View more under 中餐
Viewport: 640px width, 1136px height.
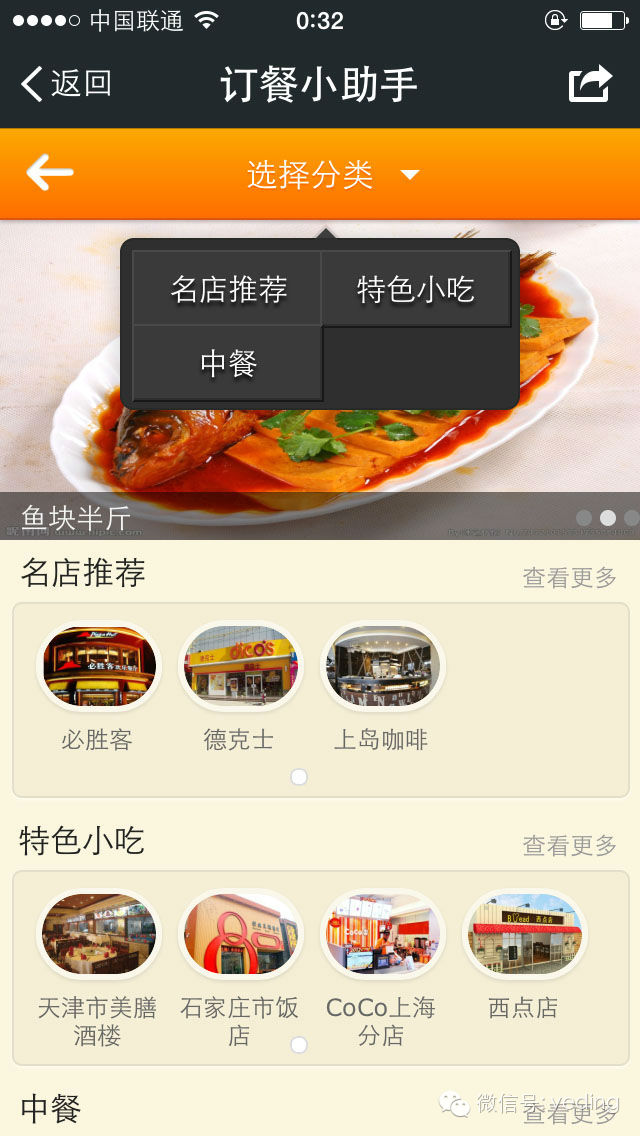(569, 1113)
